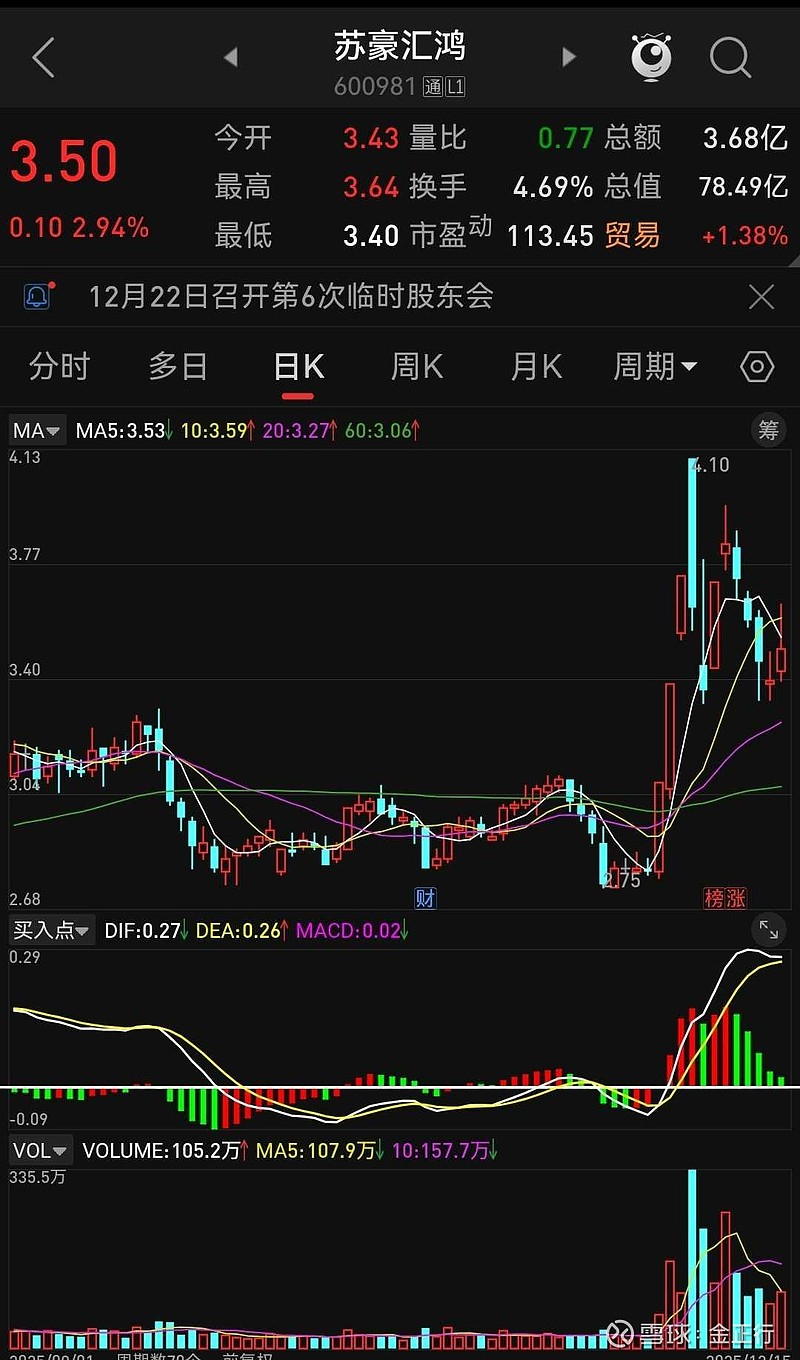
Task: Dismiss the shareholder meeting notice
Action: [762, 297]
